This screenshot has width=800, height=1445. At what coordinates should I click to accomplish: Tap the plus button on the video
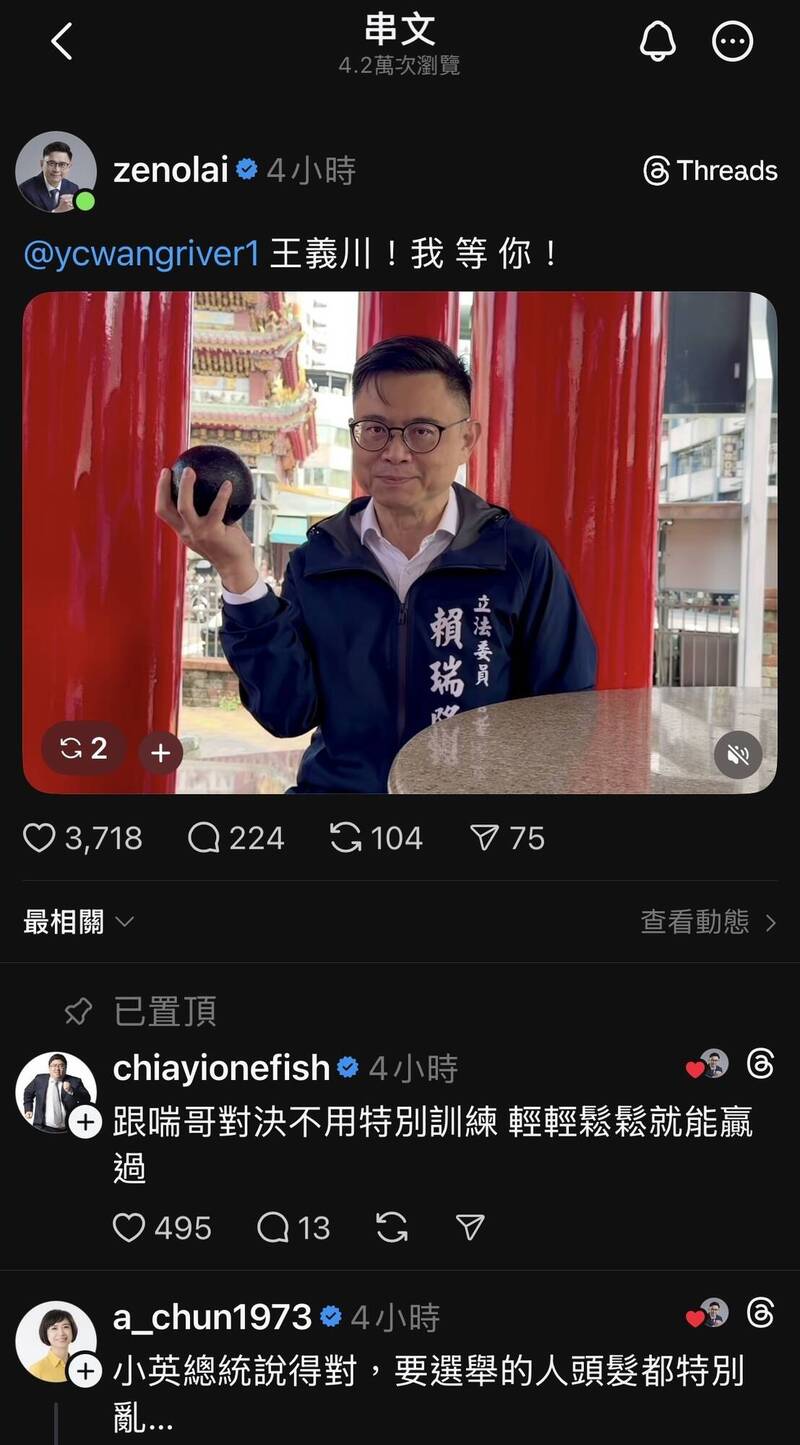tap(161, 752)
